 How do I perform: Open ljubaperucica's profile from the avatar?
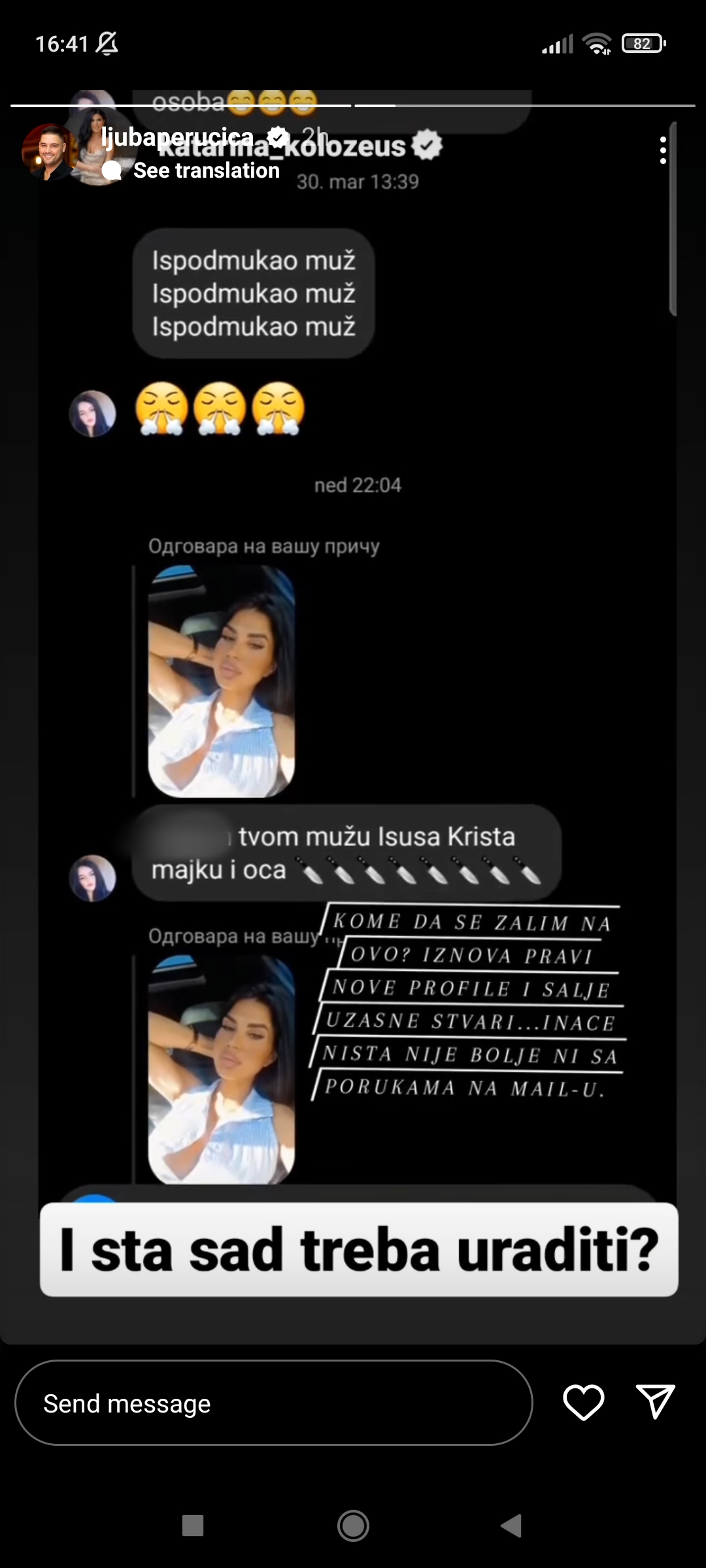pyautogui.click(x=49, y=152)
